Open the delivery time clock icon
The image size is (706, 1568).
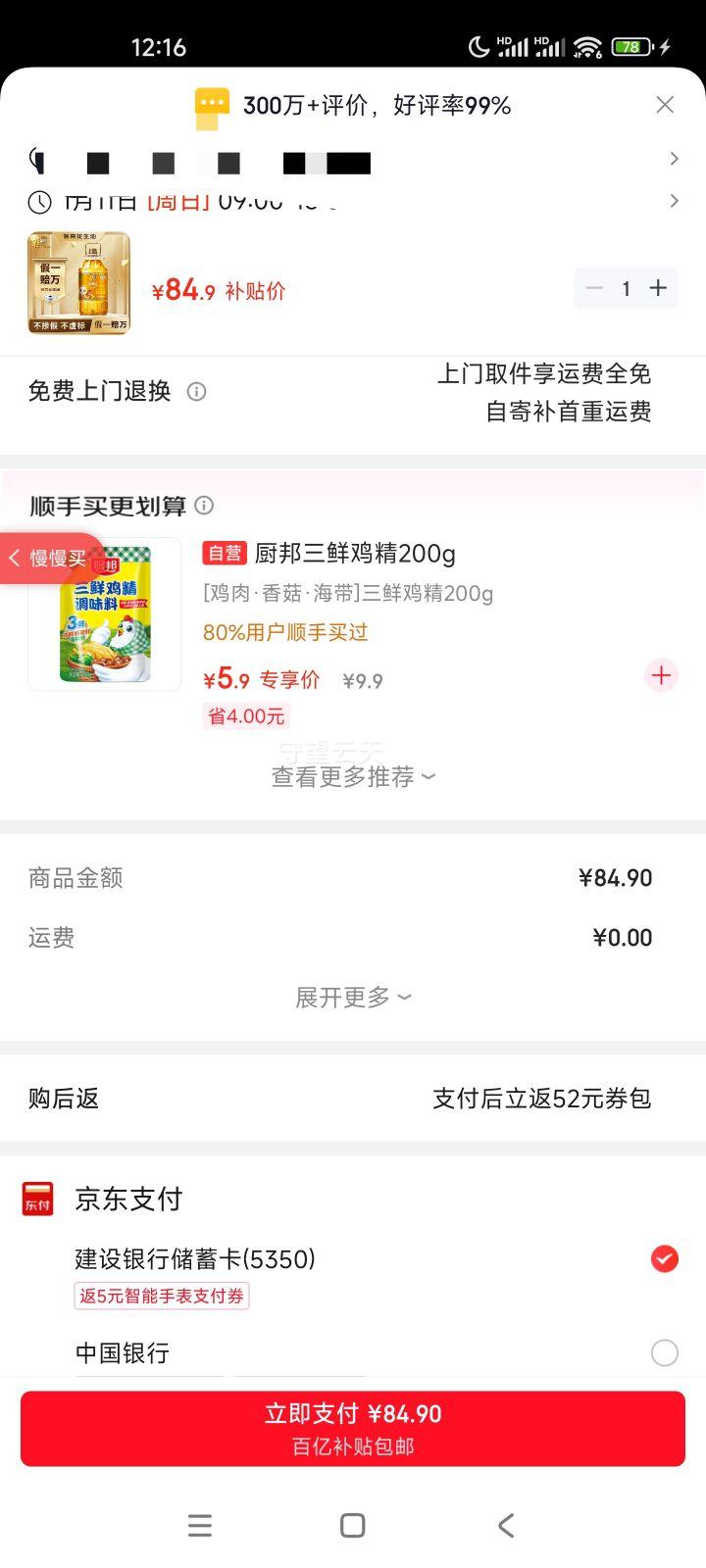pyautogui.click(x=38, y=203)
